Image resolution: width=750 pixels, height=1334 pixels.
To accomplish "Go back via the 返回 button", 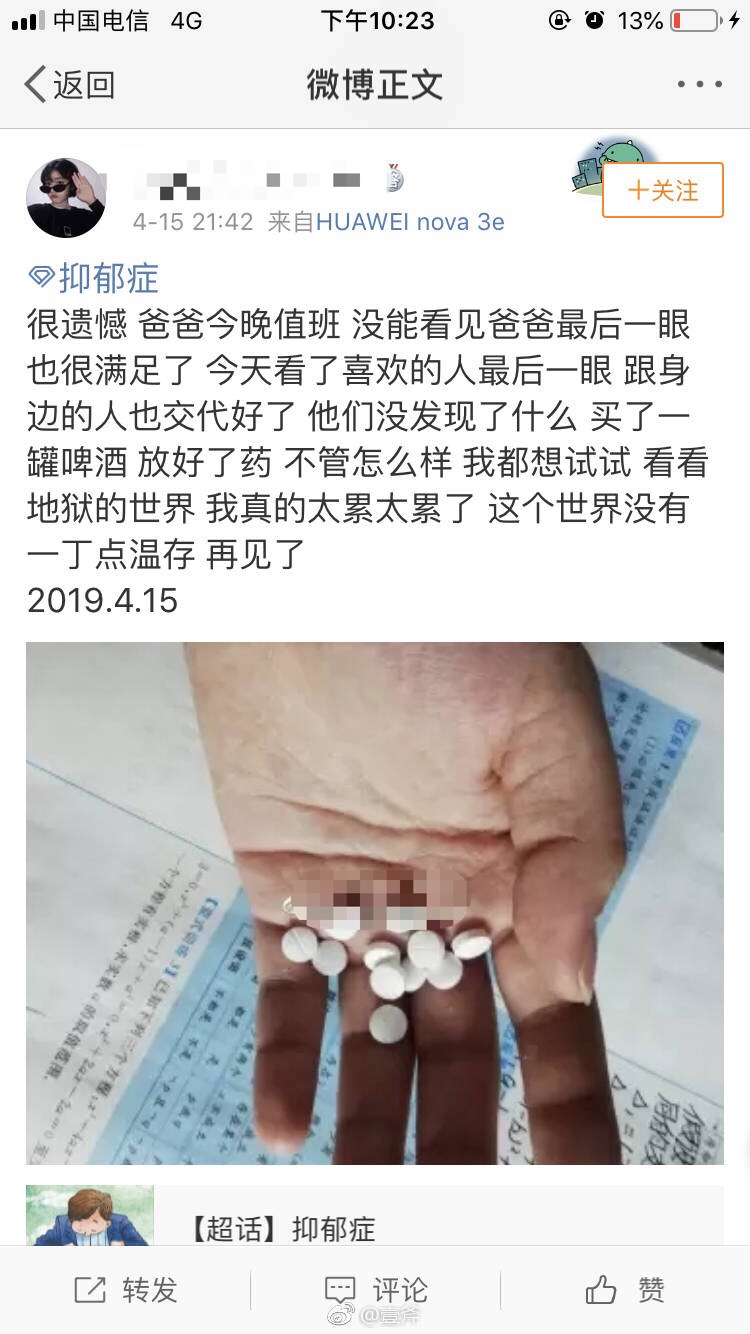I will pyautogui.click(x=69, y=85).
